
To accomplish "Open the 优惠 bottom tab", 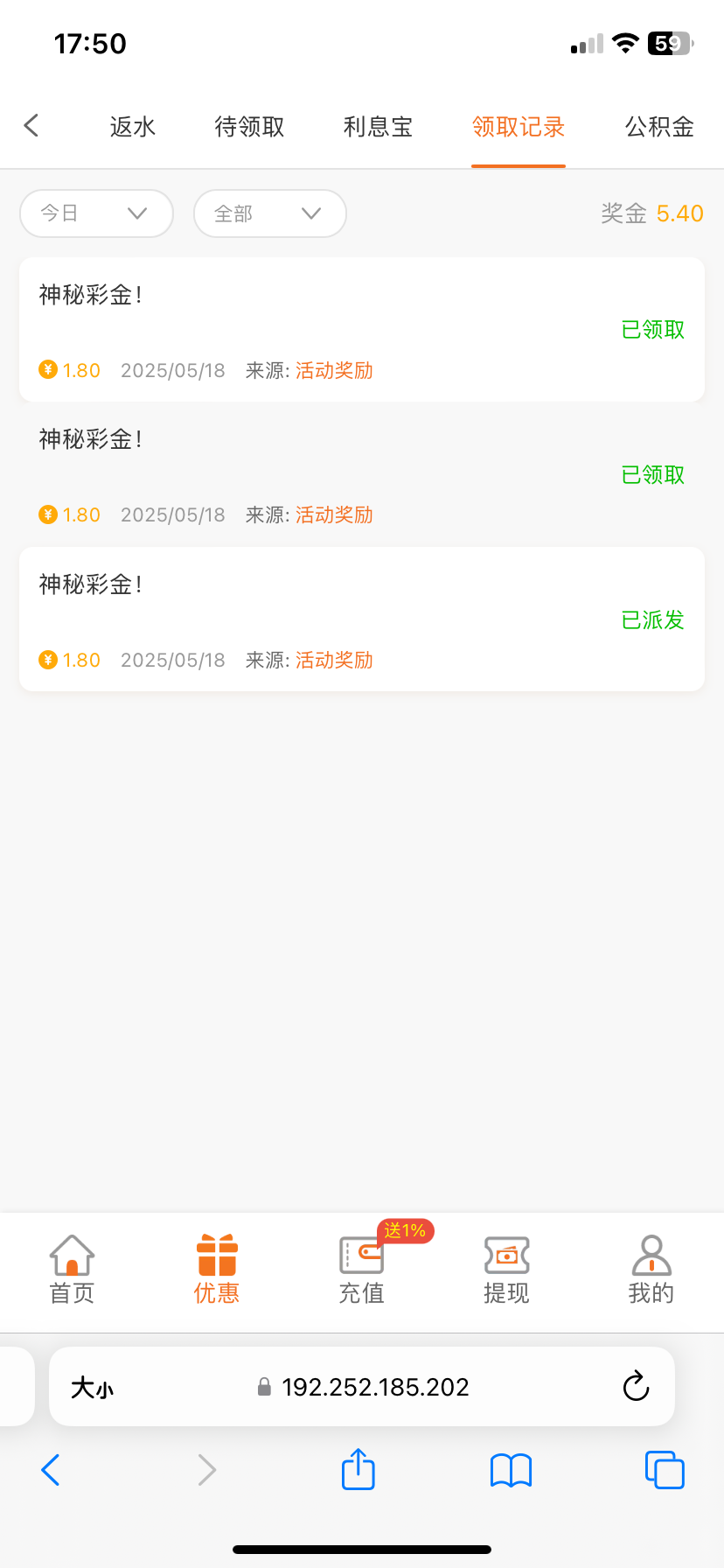I will pos(217,1270).
